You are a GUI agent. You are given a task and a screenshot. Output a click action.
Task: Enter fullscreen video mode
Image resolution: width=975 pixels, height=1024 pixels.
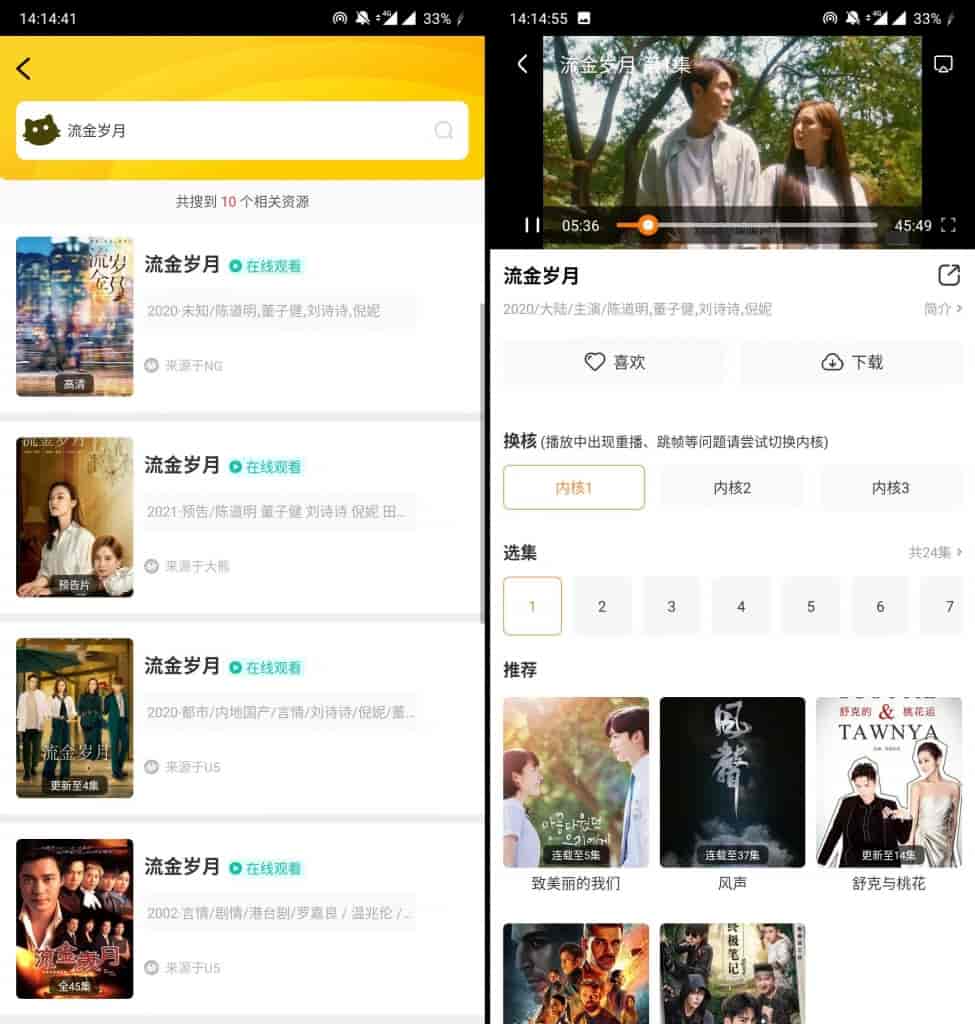(x=948, y=226)
